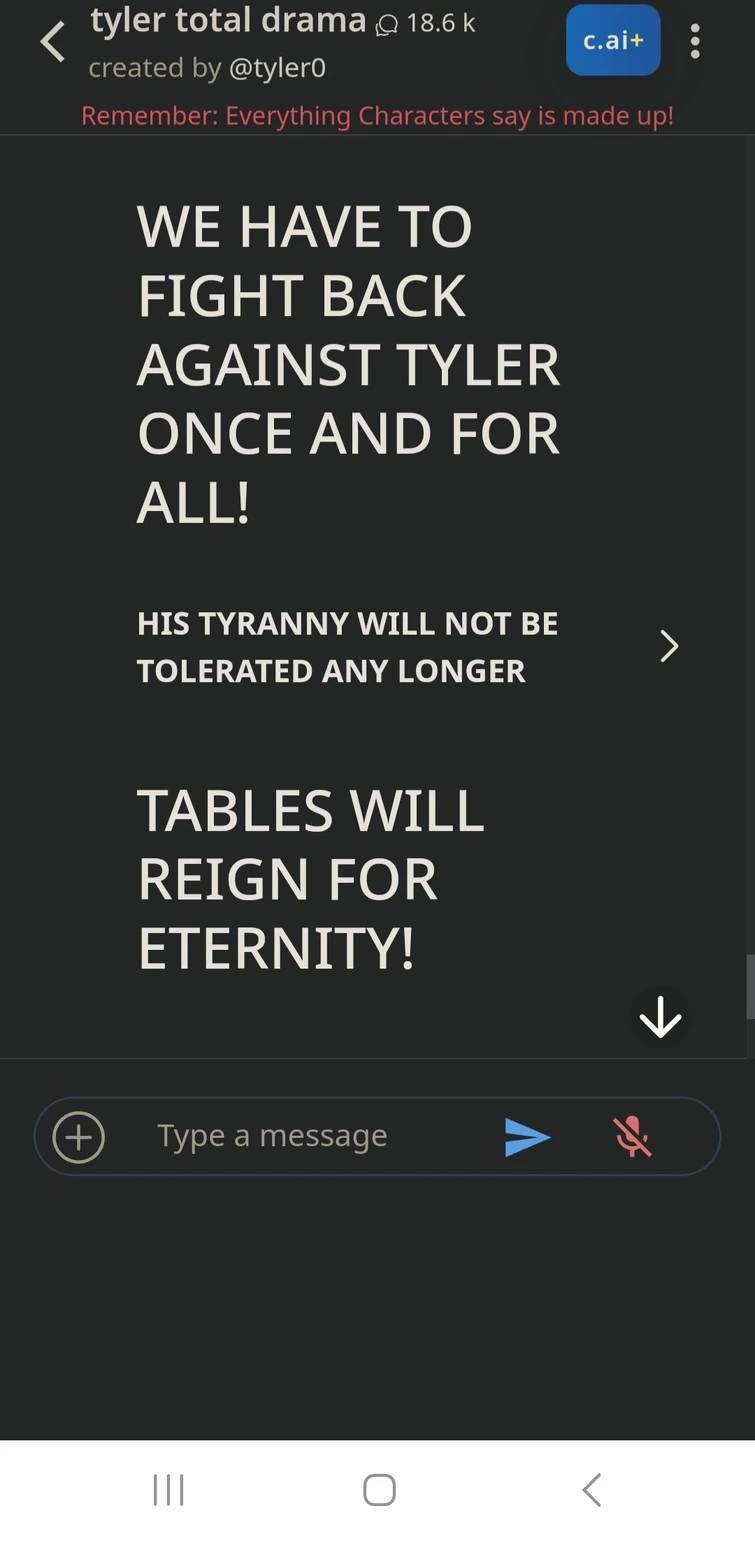Tap the Android back navigation arrow
Viewport: 755px width, 1541px height.
[x=590, y=1489]
